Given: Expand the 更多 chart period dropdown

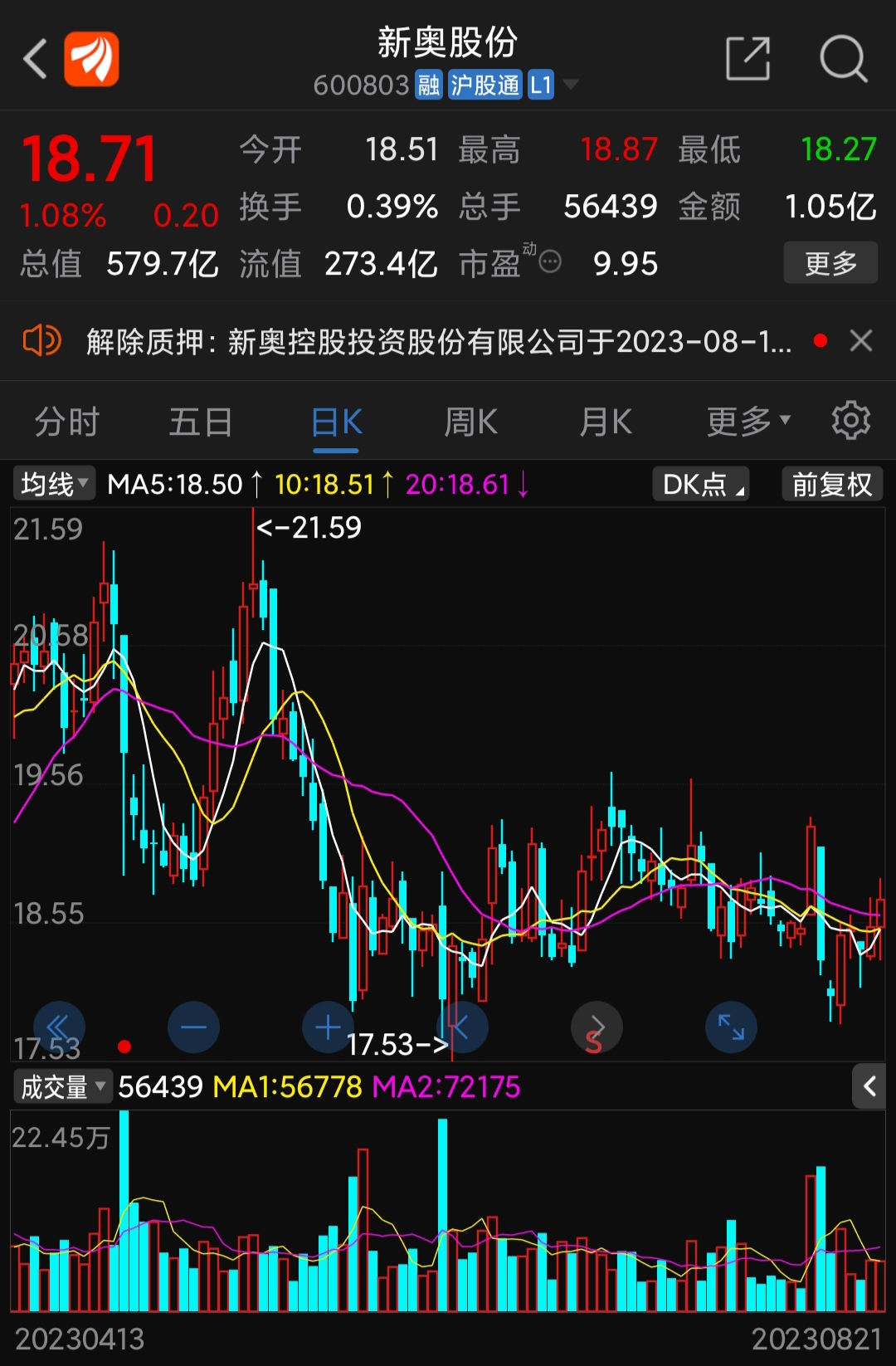Looking at the screenshot, I should (744, 421).
